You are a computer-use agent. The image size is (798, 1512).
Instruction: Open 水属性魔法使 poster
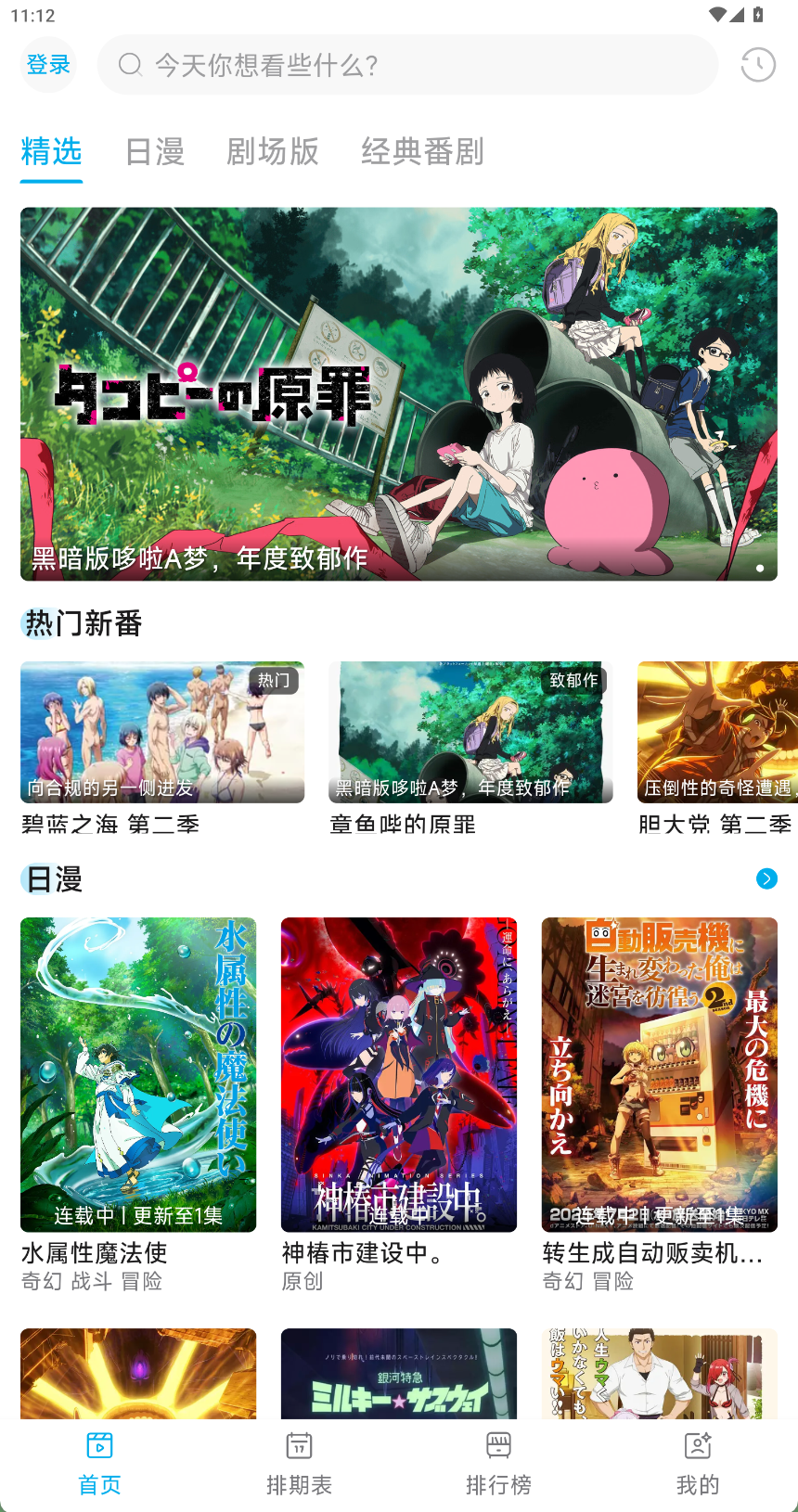(x=138, y=1074)
